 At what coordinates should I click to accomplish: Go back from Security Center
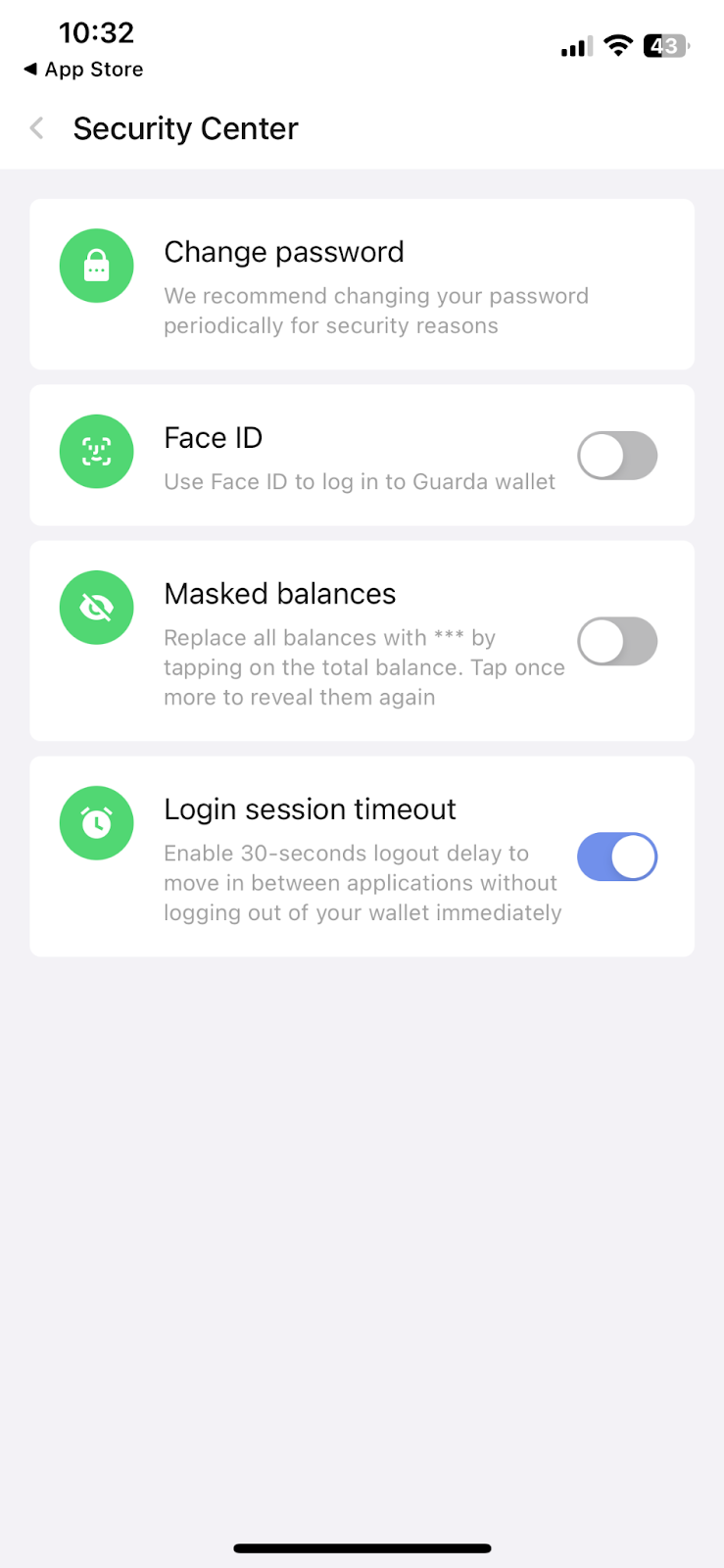point(37,128)
